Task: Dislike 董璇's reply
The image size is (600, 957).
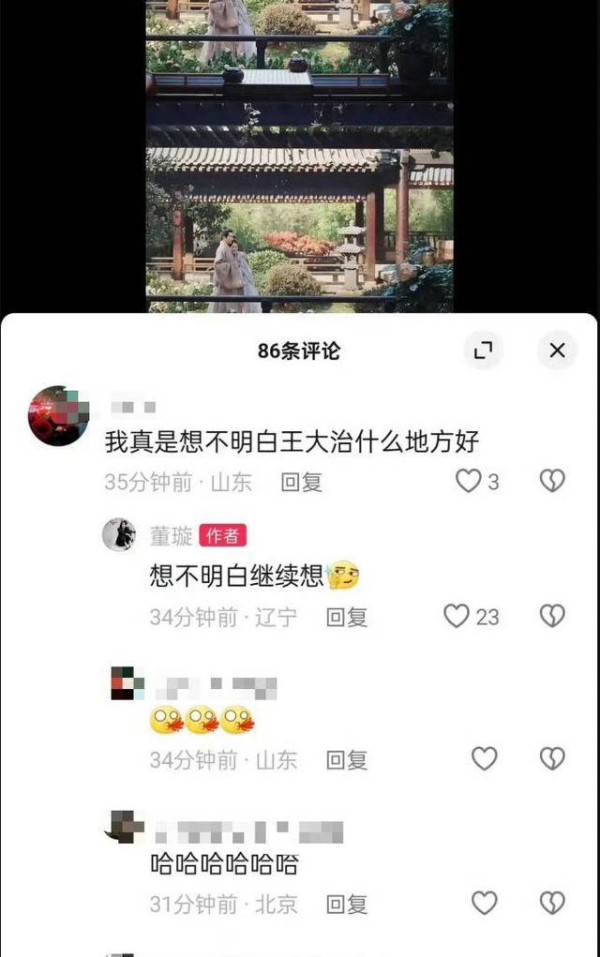Action: click(x=552, y=617)
